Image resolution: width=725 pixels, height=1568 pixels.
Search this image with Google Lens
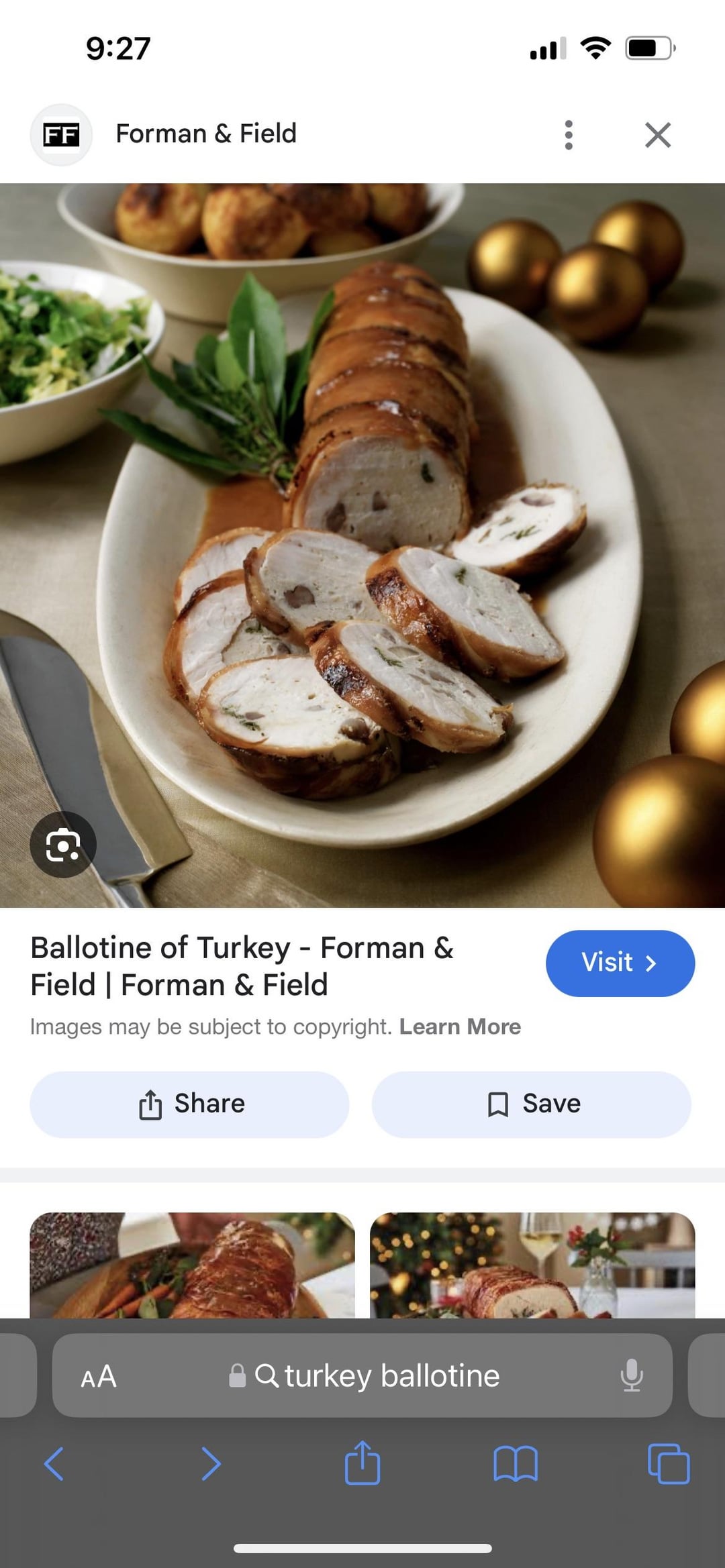point(63,845)
